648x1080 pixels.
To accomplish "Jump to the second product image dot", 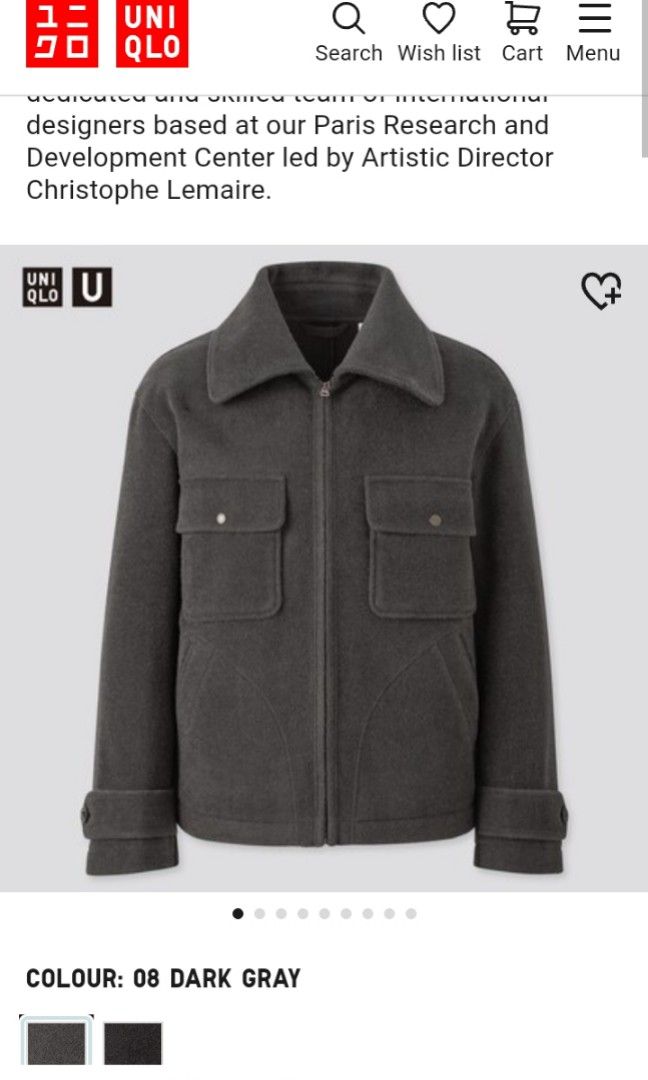I will [x=260, y=913].
